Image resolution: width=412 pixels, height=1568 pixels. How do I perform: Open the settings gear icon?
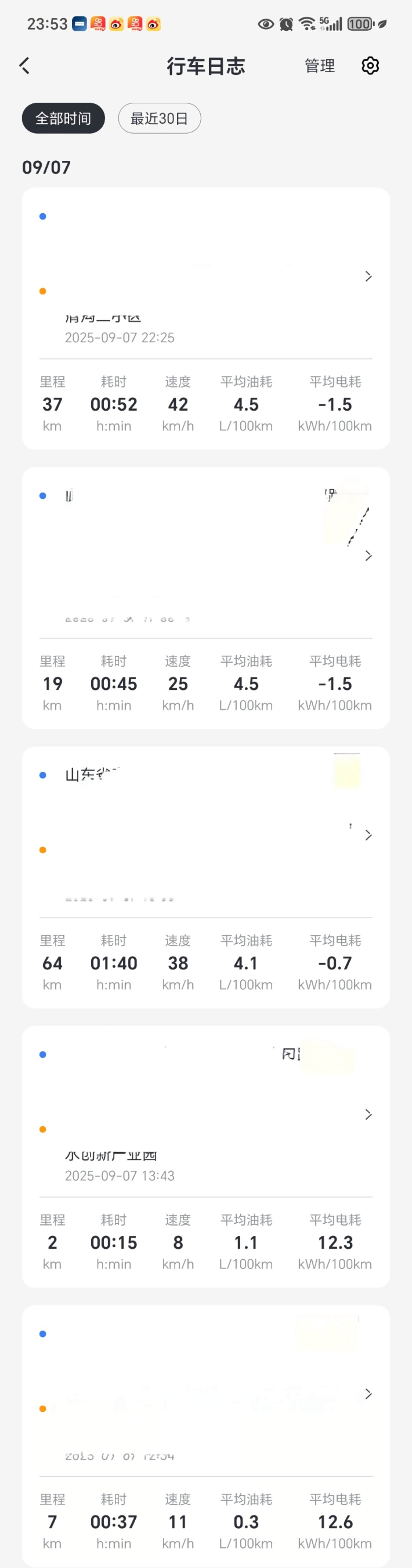pos(370,66)
